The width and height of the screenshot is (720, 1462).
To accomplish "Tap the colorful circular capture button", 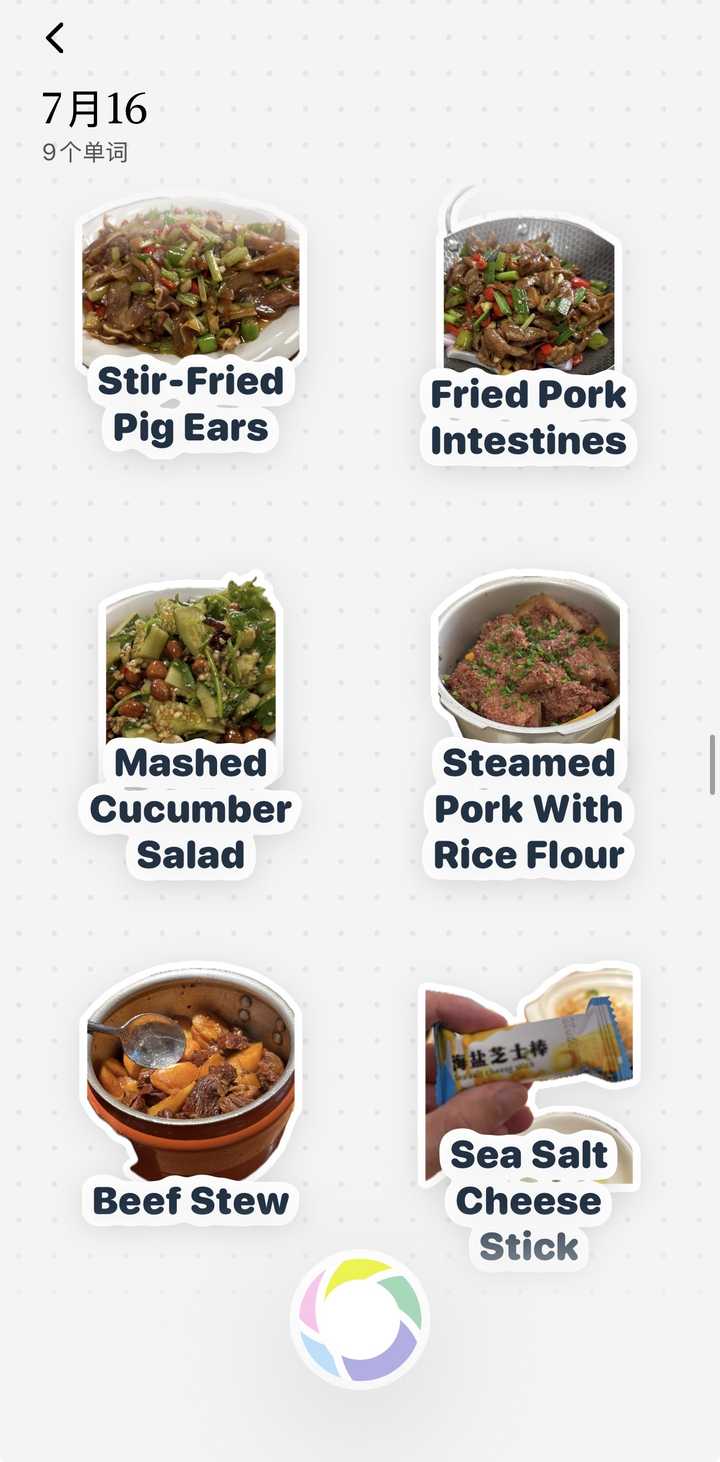I will 360,1319.
